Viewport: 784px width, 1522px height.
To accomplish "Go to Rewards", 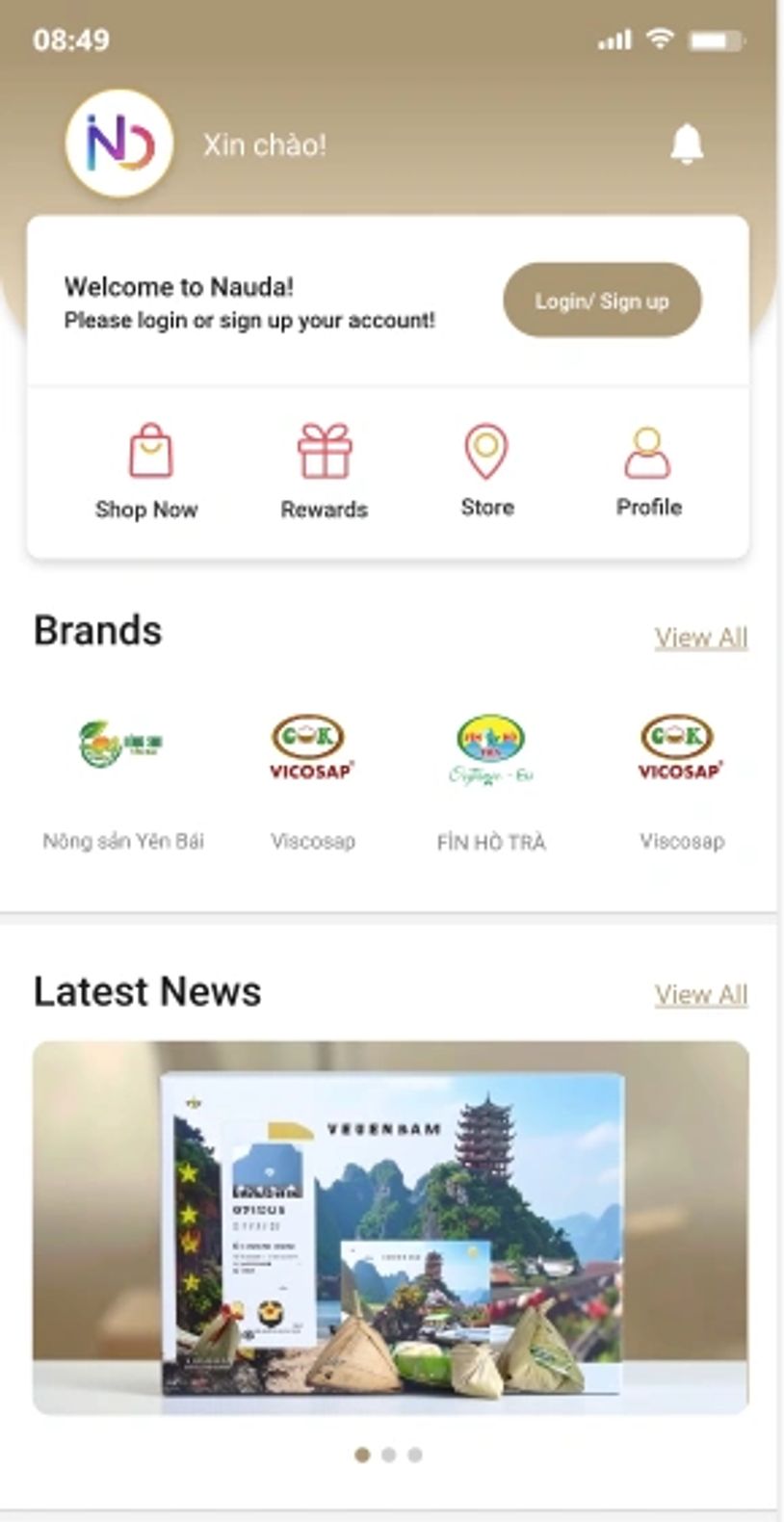I will pos(325,471).
